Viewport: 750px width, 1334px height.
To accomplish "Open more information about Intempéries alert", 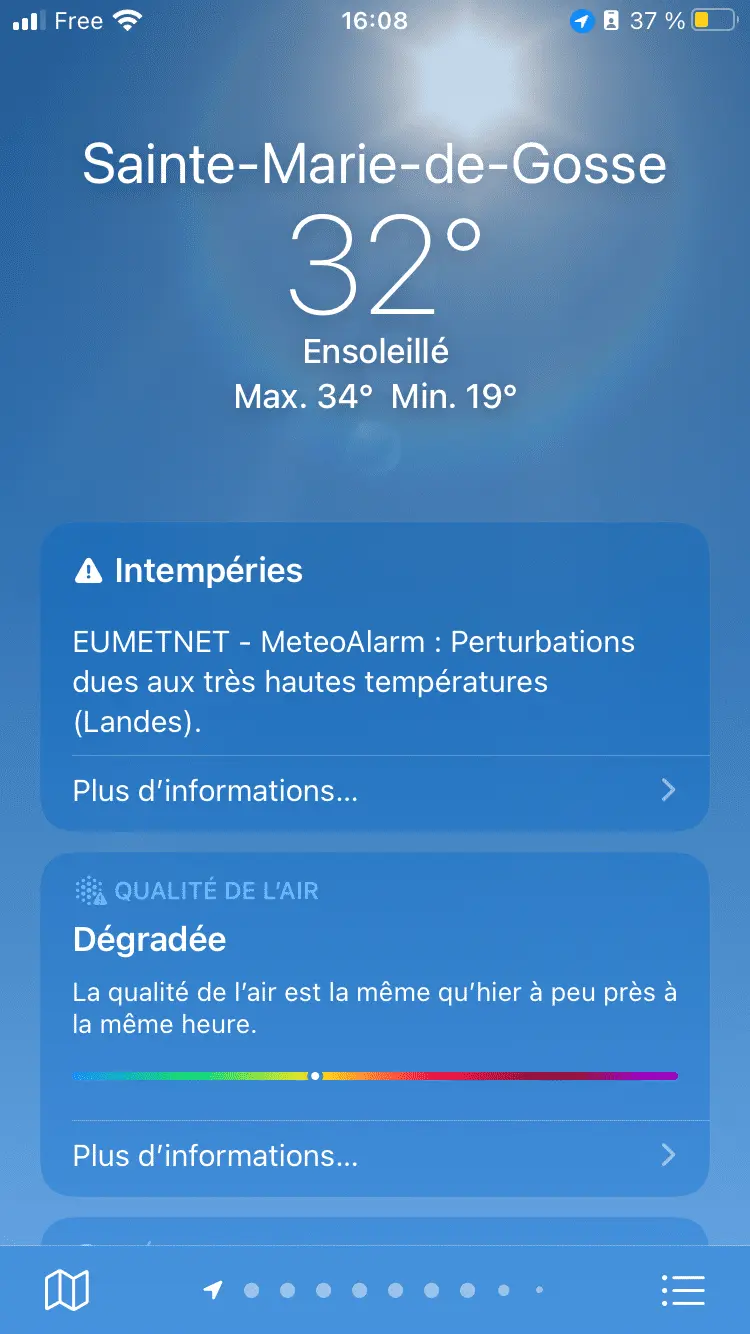I will pyautogui.click(x=374, y=791).
